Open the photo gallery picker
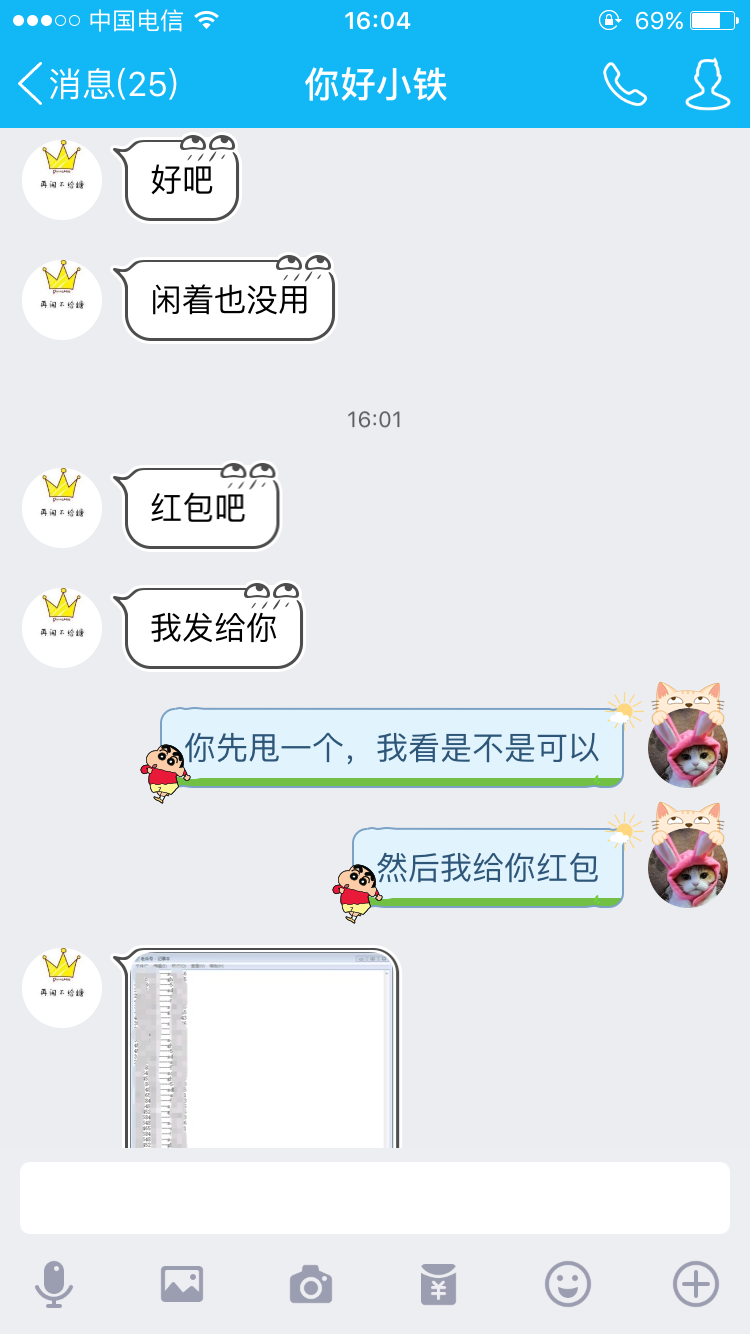Image resolution: width=750 pixels, height=1334 pixels. tap(182, 1283)
